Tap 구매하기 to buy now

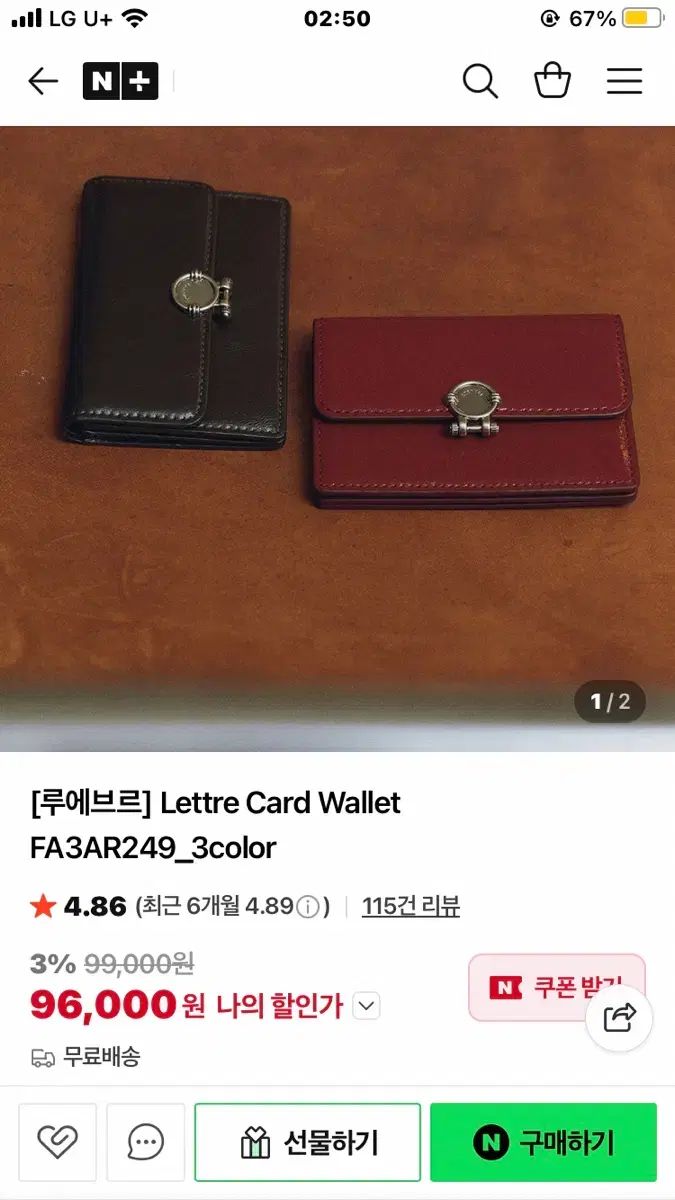[543, 1142]
